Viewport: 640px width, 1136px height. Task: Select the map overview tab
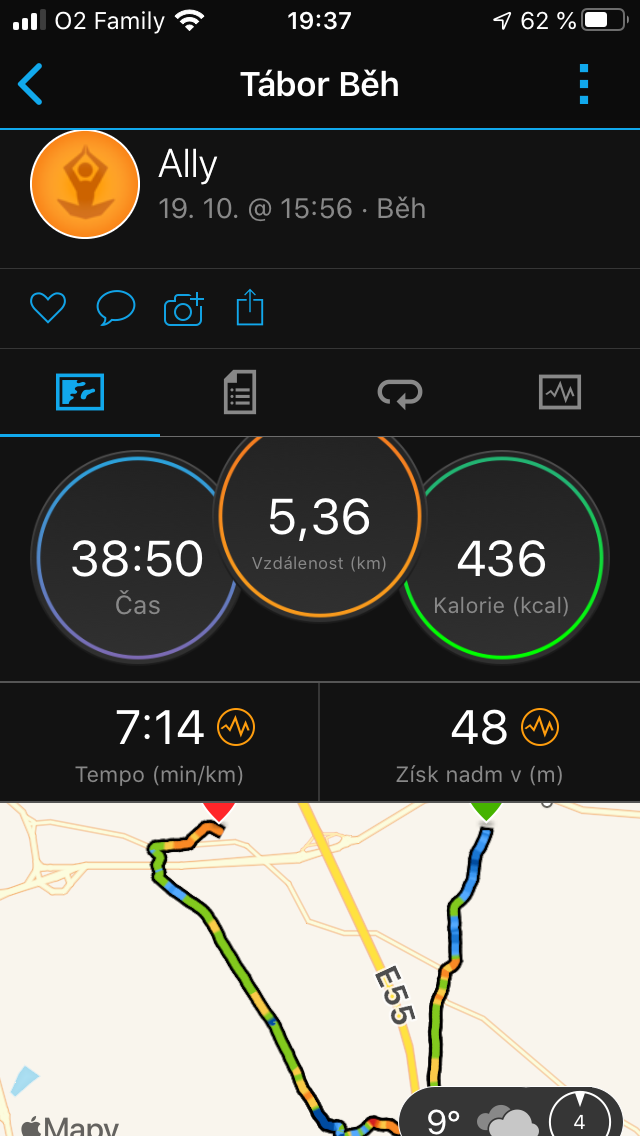click(x=80, y=393)
